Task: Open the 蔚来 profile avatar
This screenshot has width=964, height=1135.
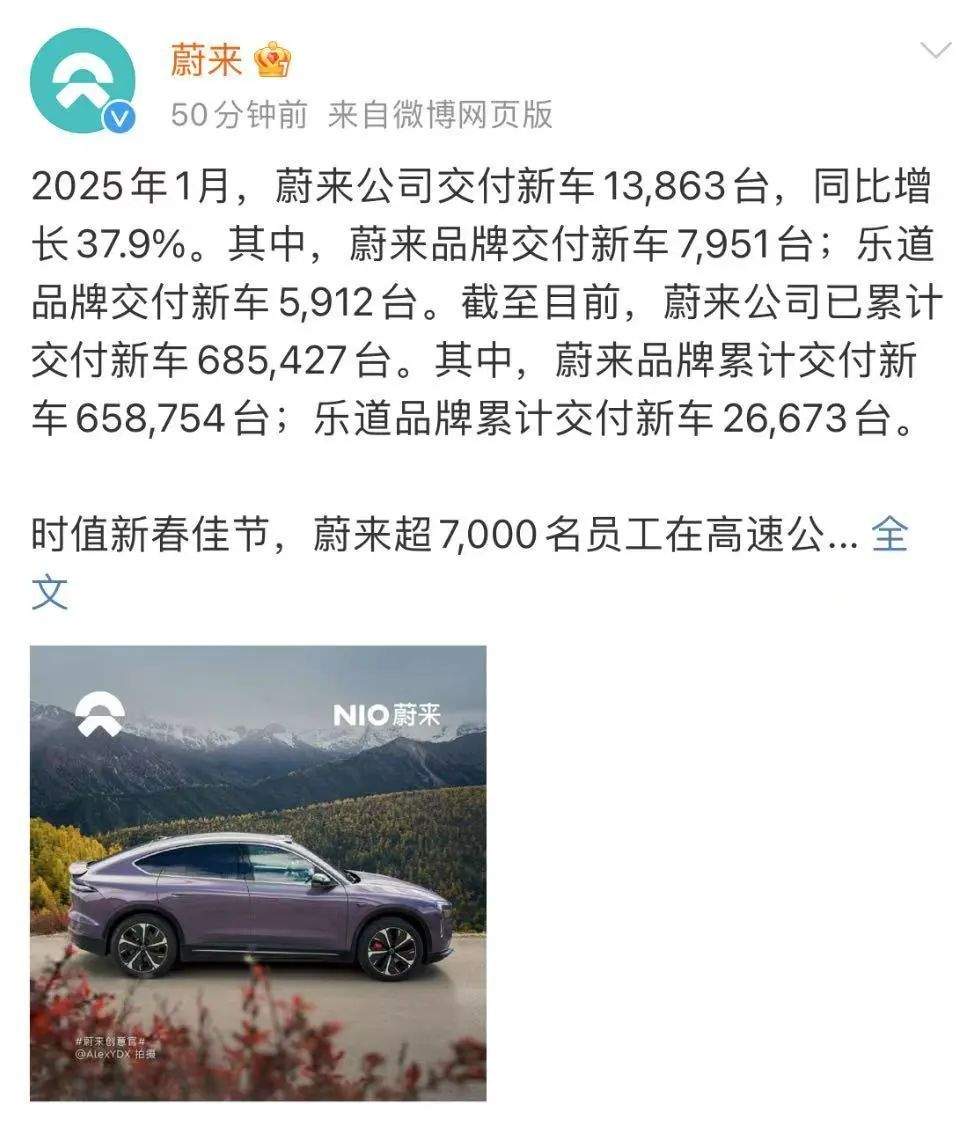Action: (x=82, y=80)
